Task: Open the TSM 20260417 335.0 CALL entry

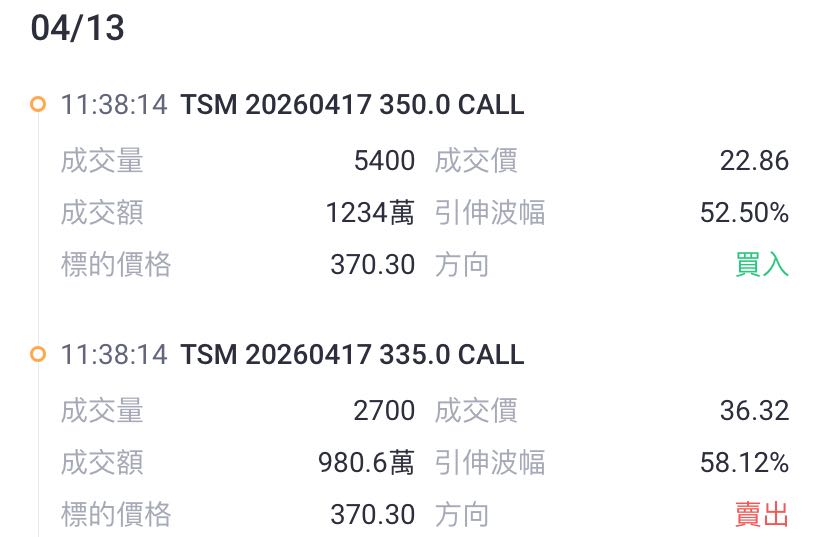Action: click(352, 354)
